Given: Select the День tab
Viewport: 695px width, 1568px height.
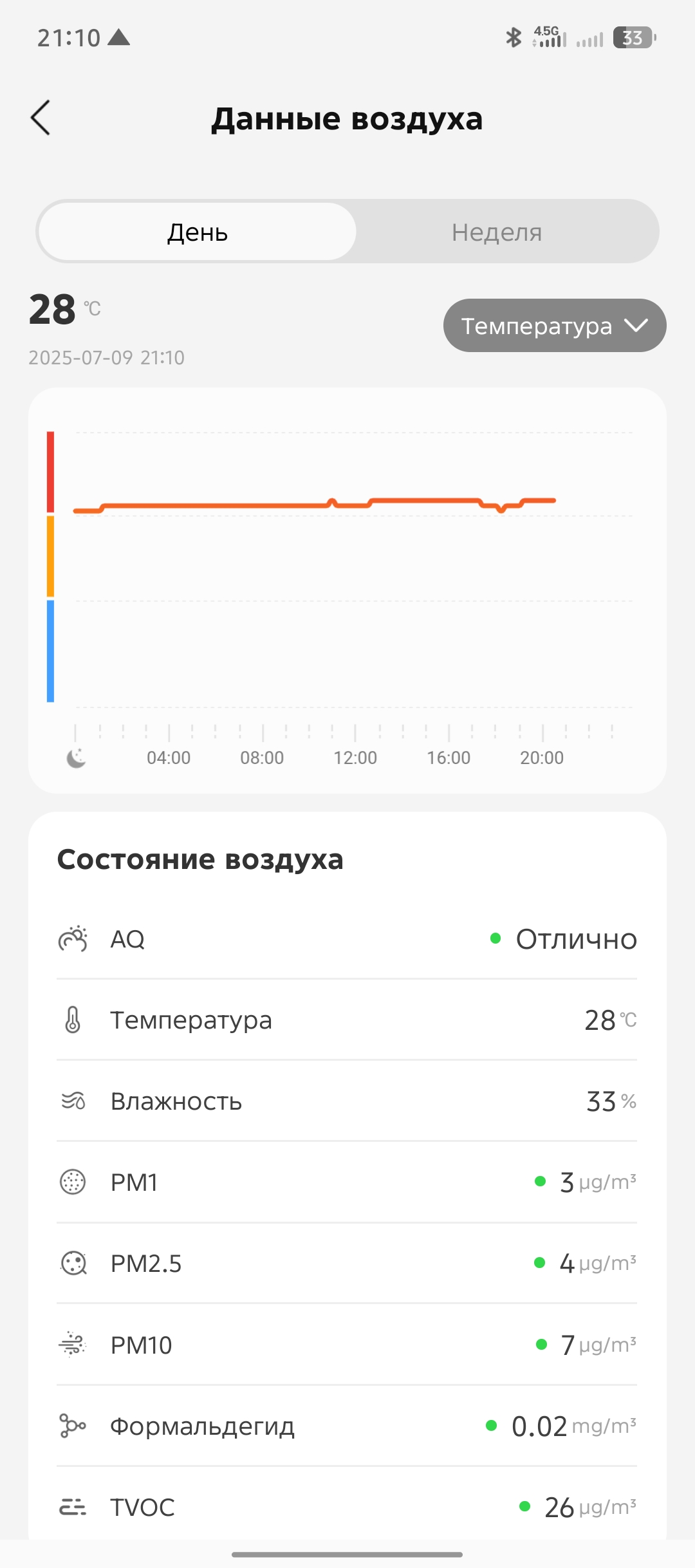Looking at the screenshot, I should pos(198,232).
